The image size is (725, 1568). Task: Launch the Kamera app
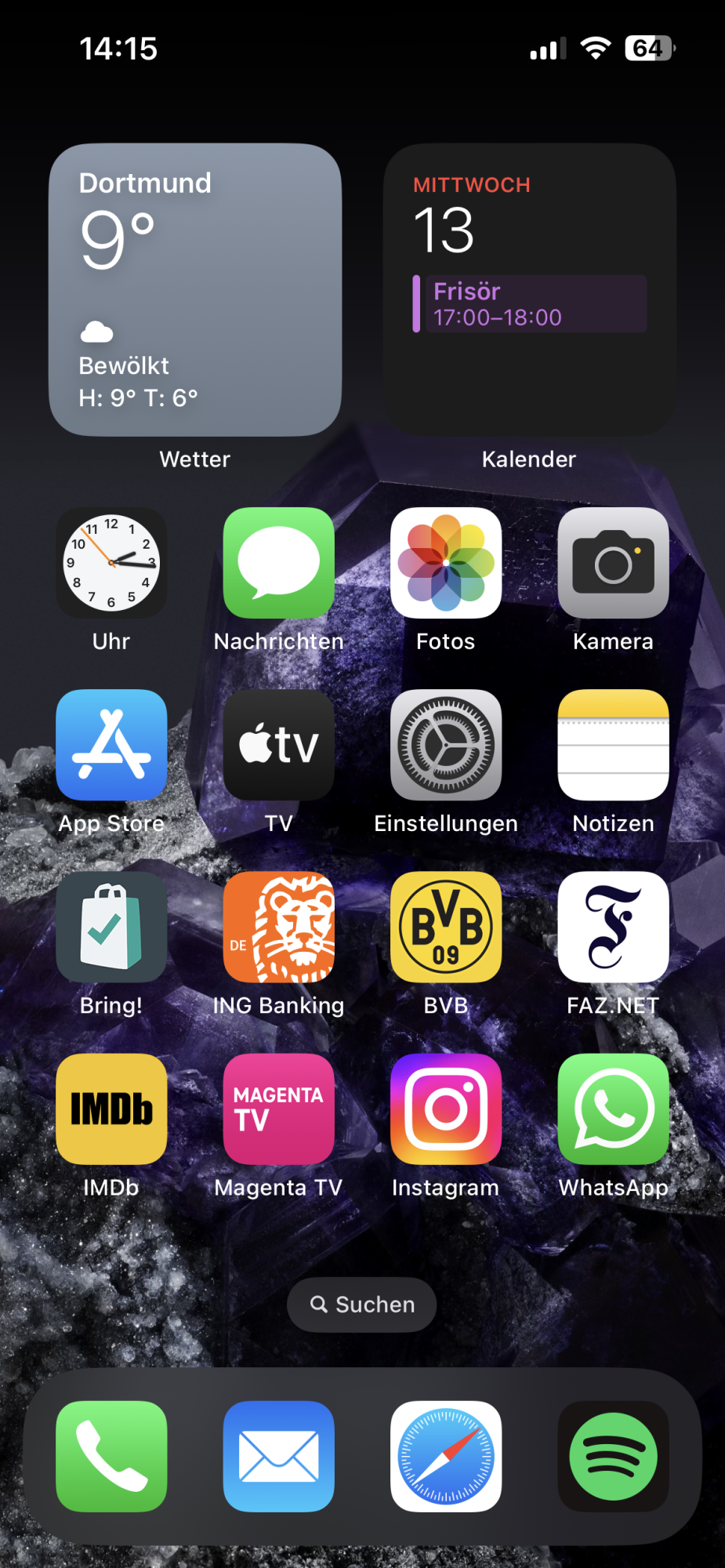click(x=613, y=563)
